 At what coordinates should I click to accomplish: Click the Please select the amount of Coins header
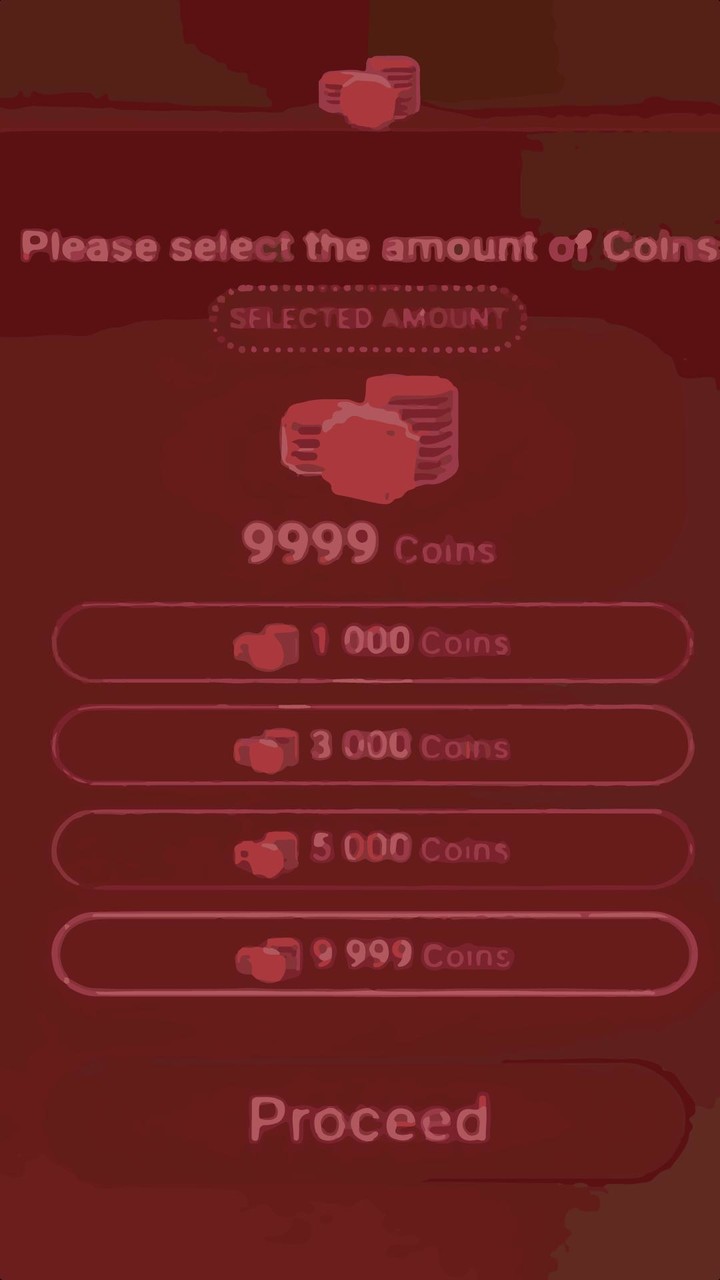tap(370, 246)
